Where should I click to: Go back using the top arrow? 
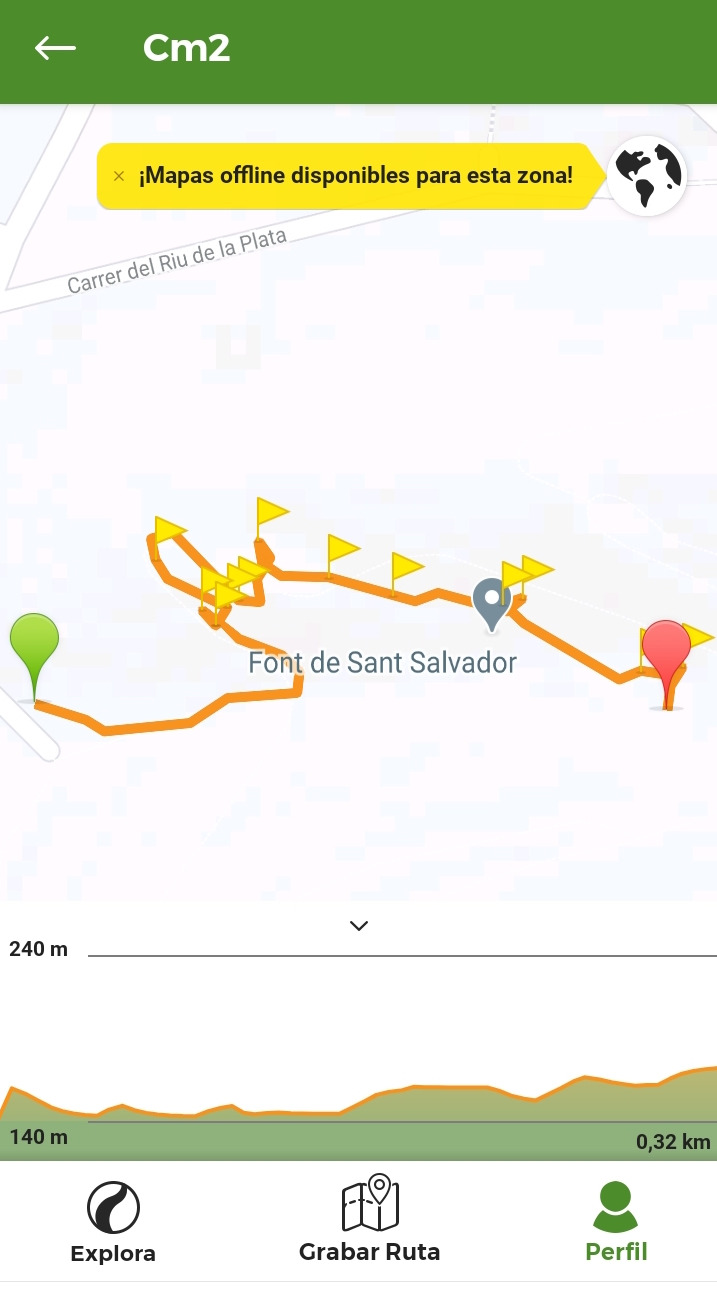coord(55,48)
